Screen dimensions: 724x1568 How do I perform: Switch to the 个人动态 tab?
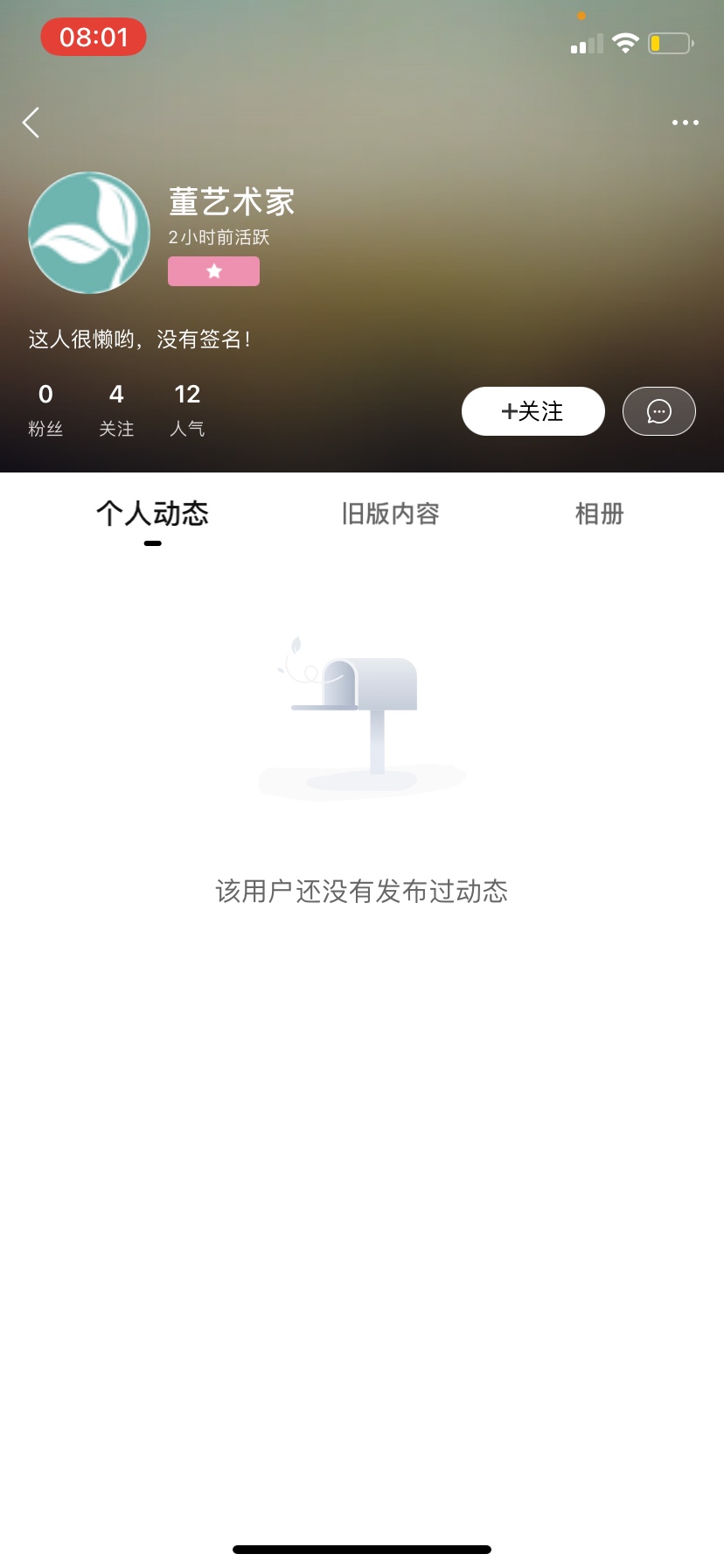[x=153, y=514]
